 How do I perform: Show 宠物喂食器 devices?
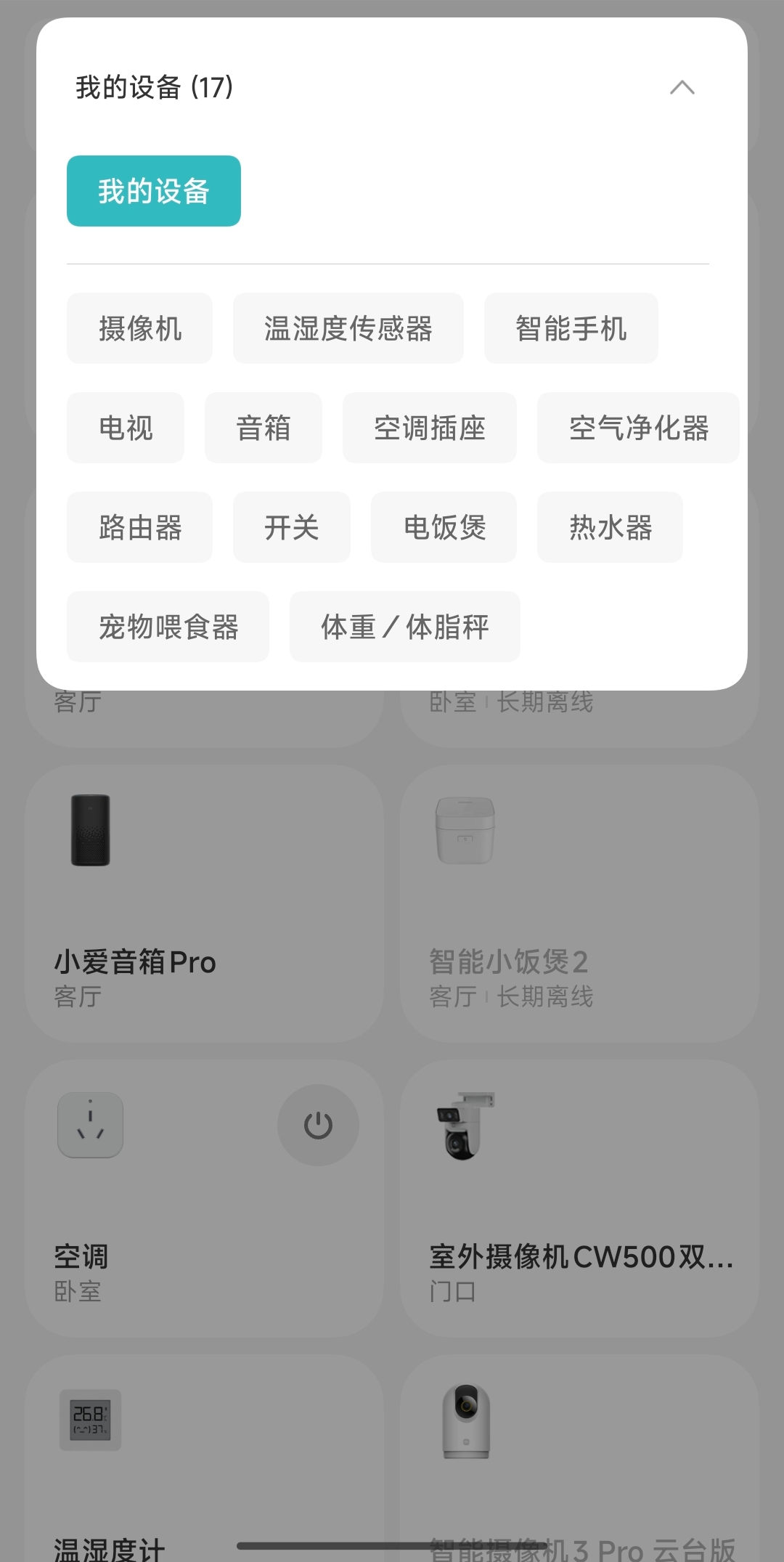pyautogui.click(x=168, y=627)
